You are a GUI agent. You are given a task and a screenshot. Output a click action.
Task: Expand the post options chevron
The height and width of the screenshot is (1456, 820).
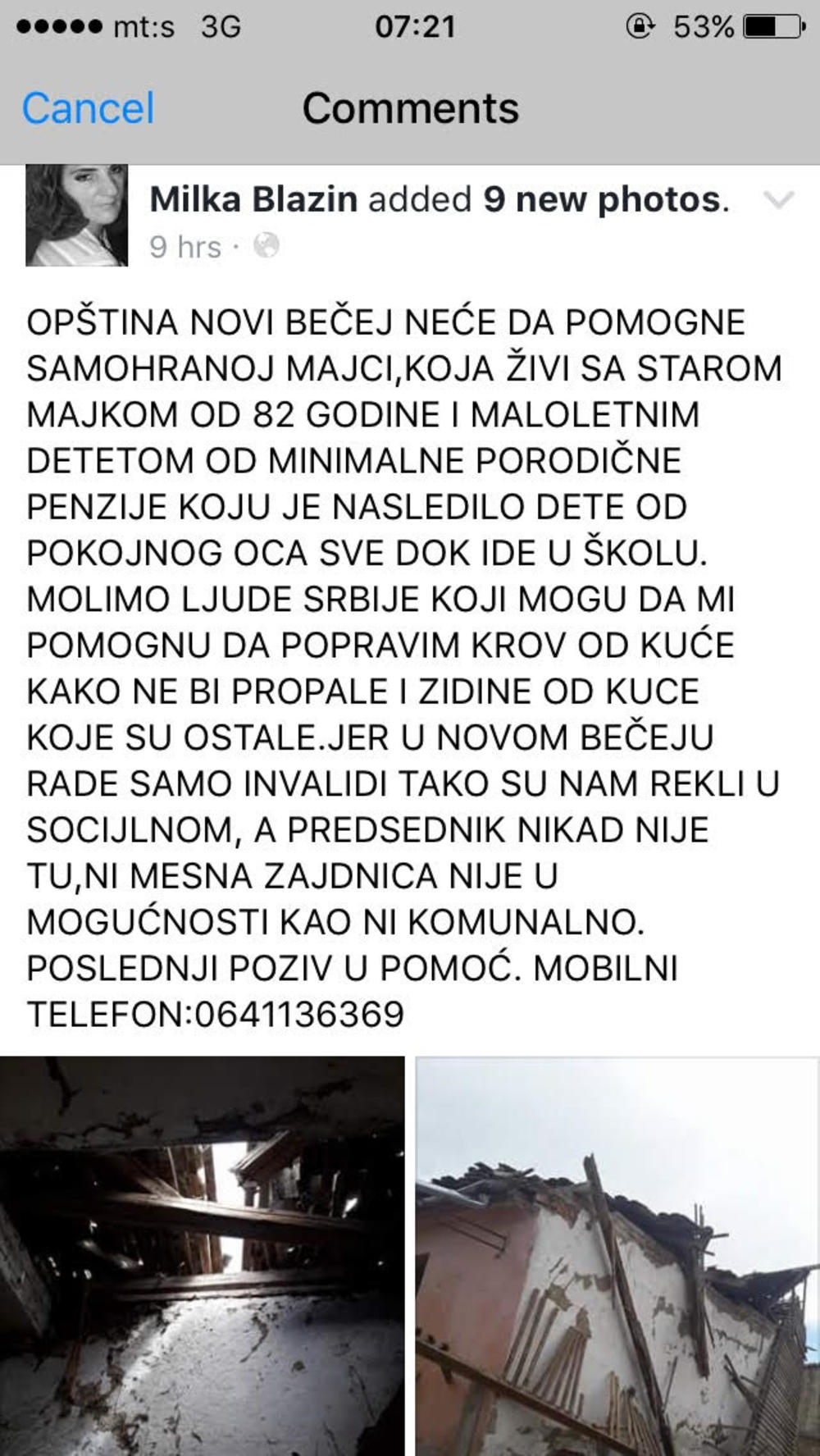(778, 200)
